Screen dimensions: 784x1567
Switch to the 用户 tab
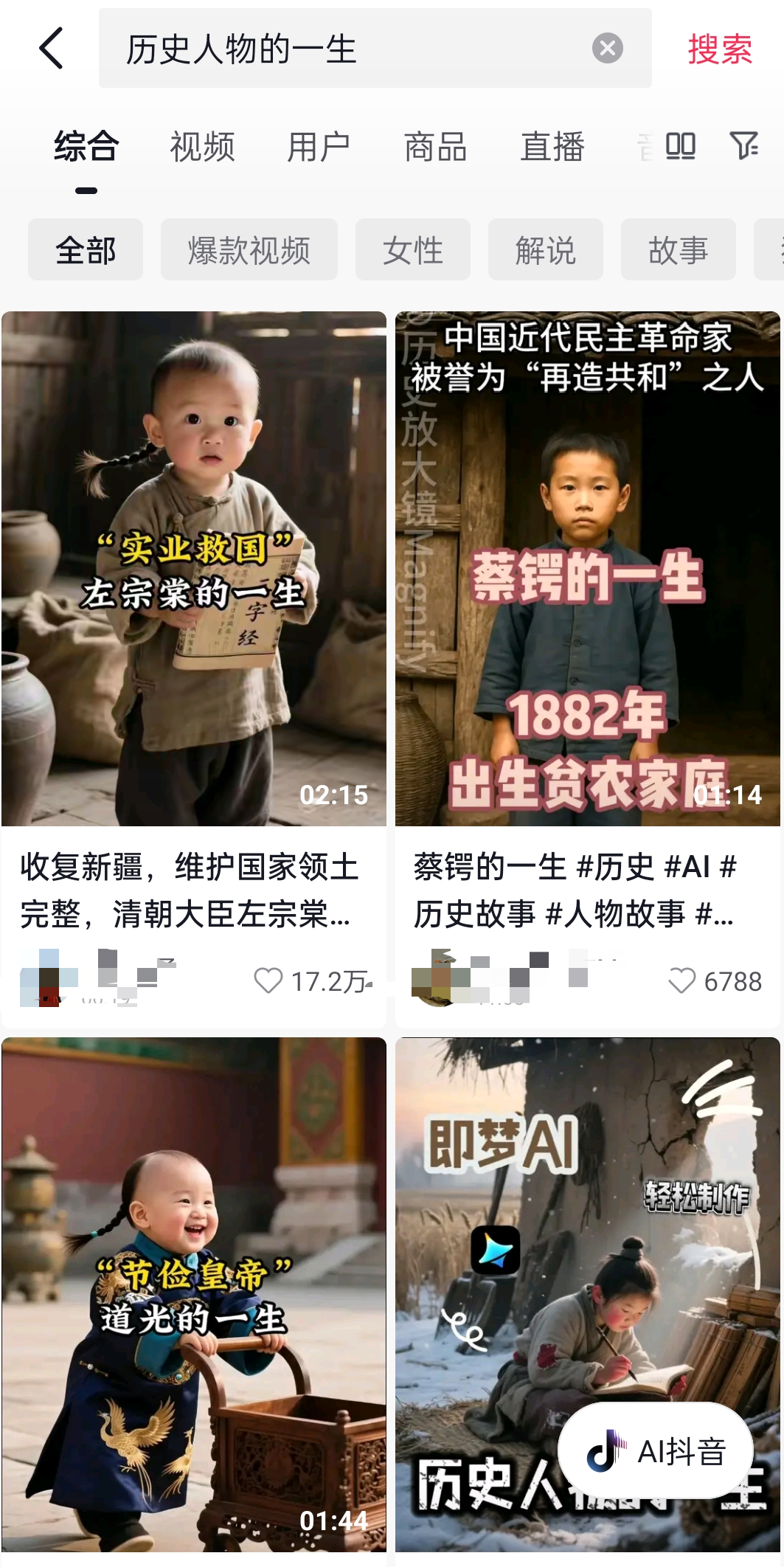[x=319, y=146]
